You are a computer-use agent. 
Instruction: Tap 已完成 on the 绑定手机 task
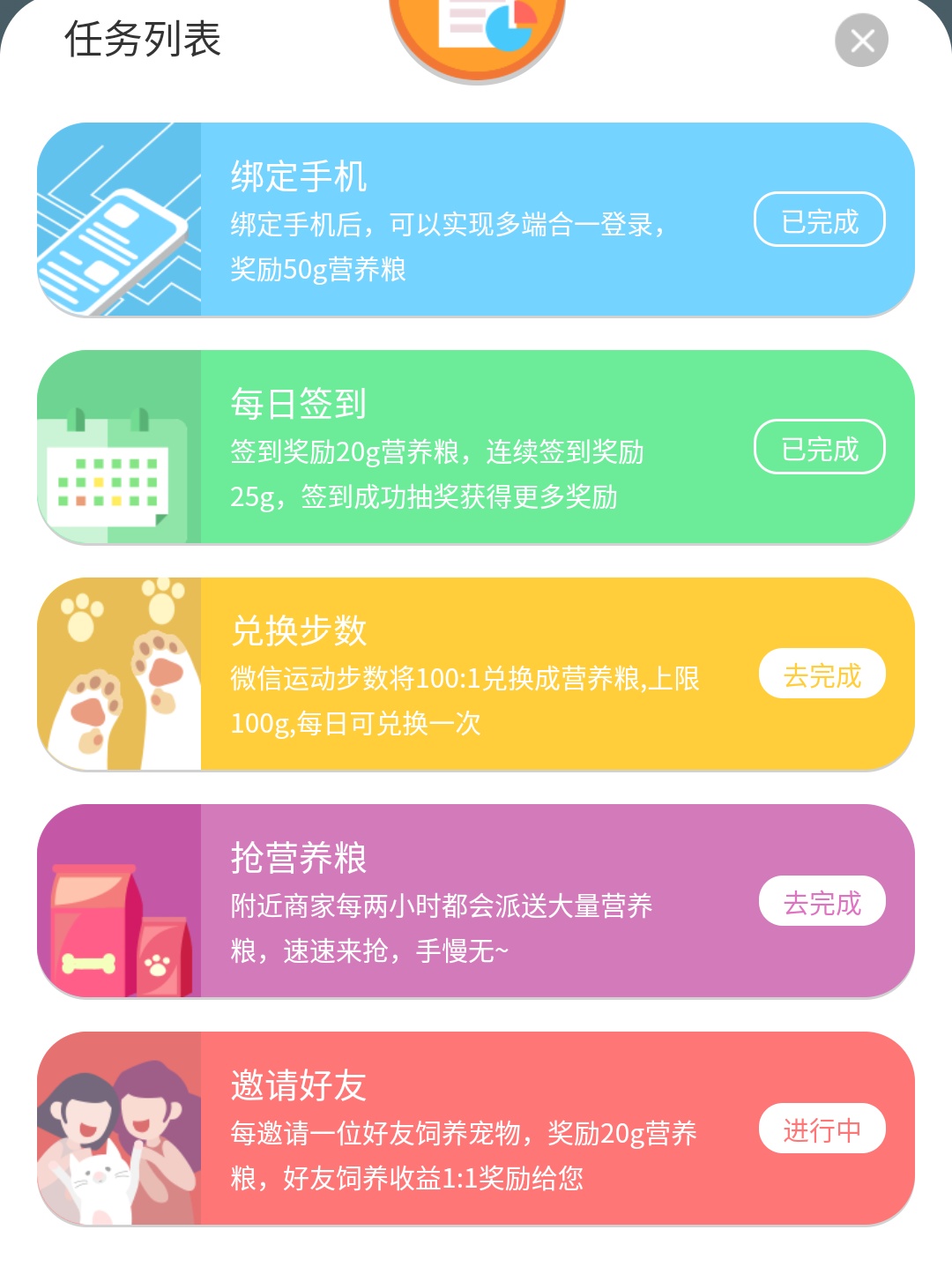tap(819, 220)
